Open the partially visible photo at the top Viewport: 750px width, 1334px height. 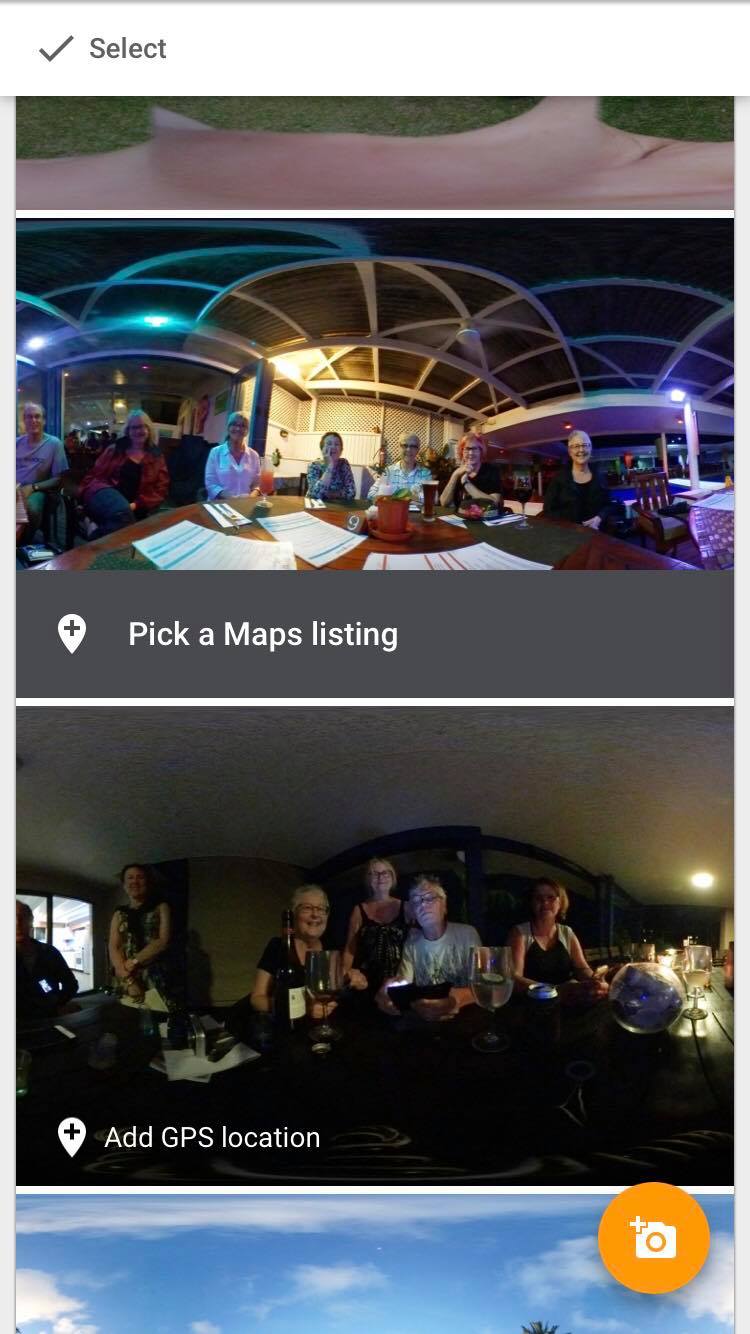pyautogui.click(x=375, y=153)
